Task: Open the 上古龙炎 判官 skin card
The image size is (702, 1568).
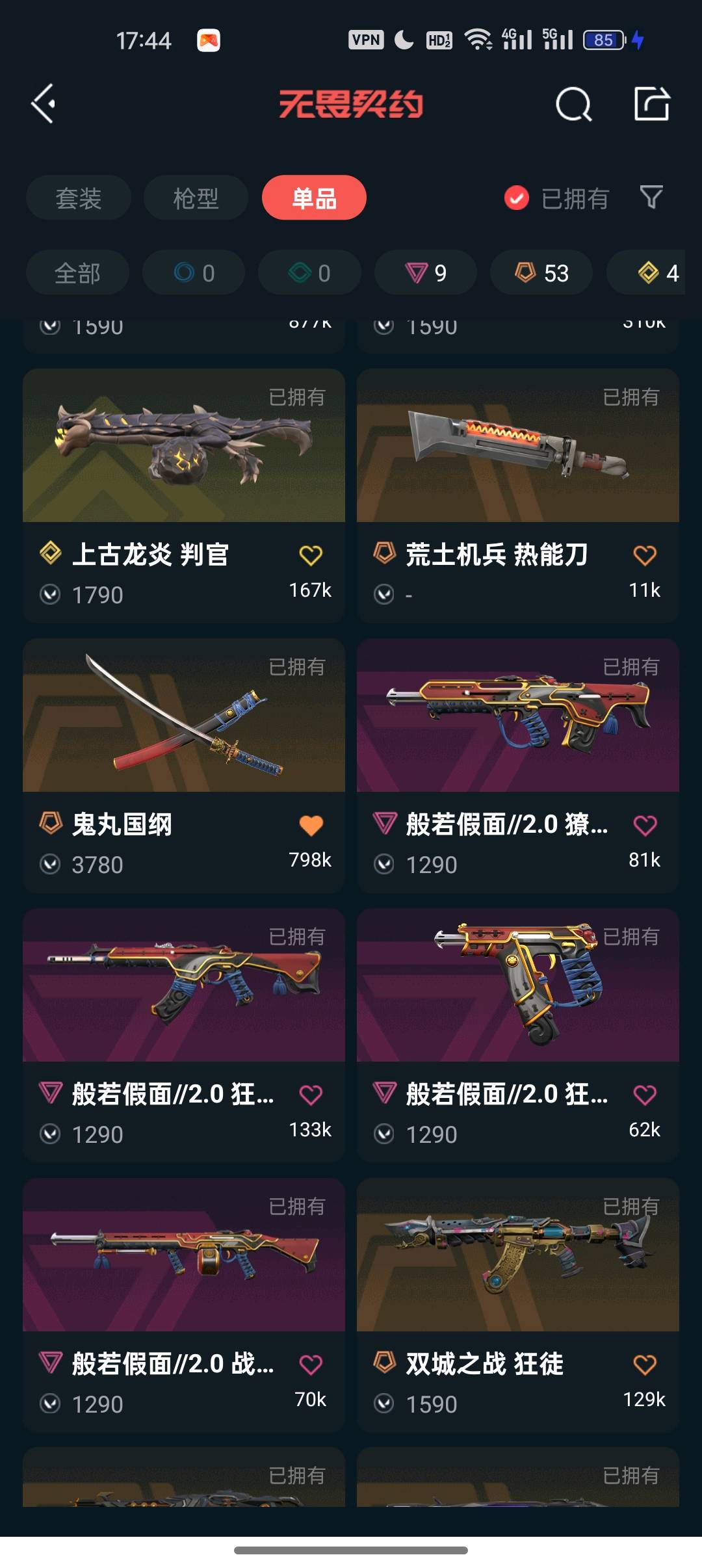Action: click(x=184, y=495)
